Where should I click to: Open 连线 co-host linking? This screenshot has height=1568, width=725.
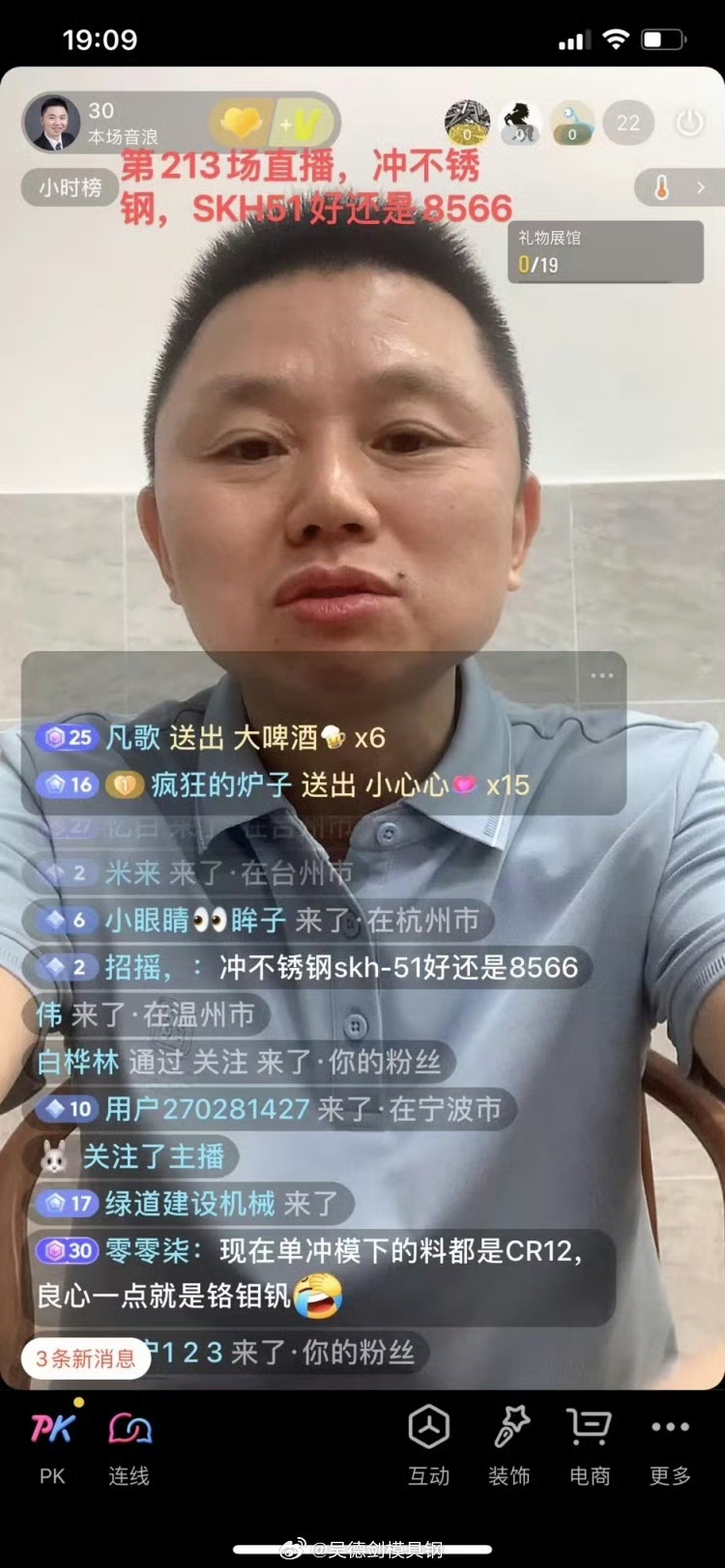point(130,1443)
